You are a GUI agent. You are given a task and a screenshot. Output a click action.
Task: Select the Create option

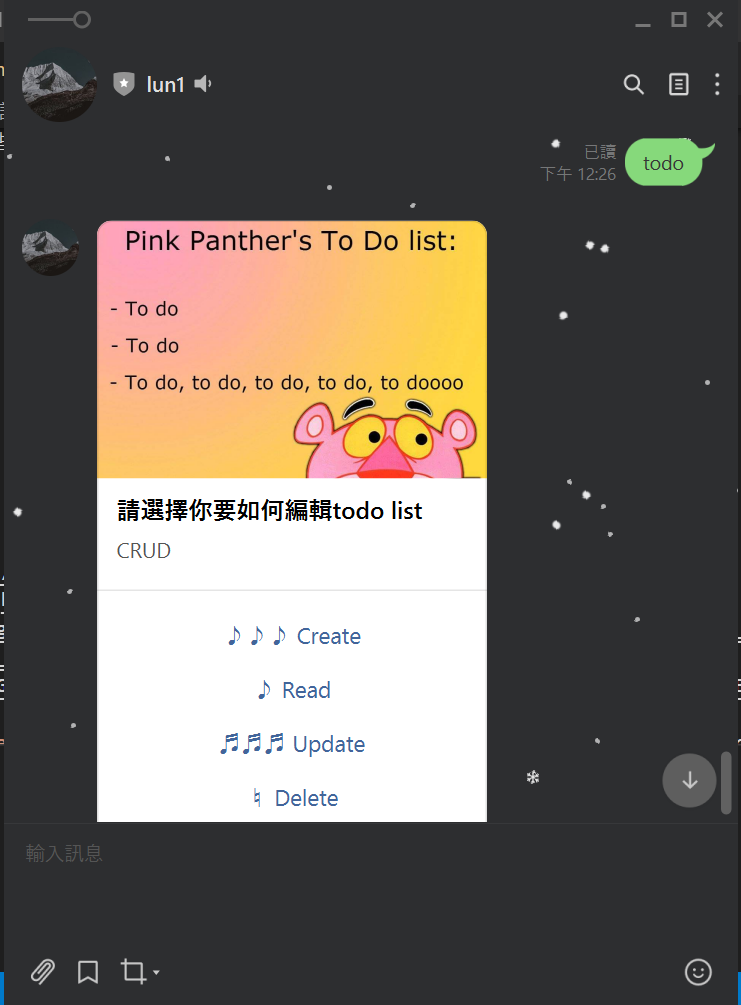tap(292, 636)
